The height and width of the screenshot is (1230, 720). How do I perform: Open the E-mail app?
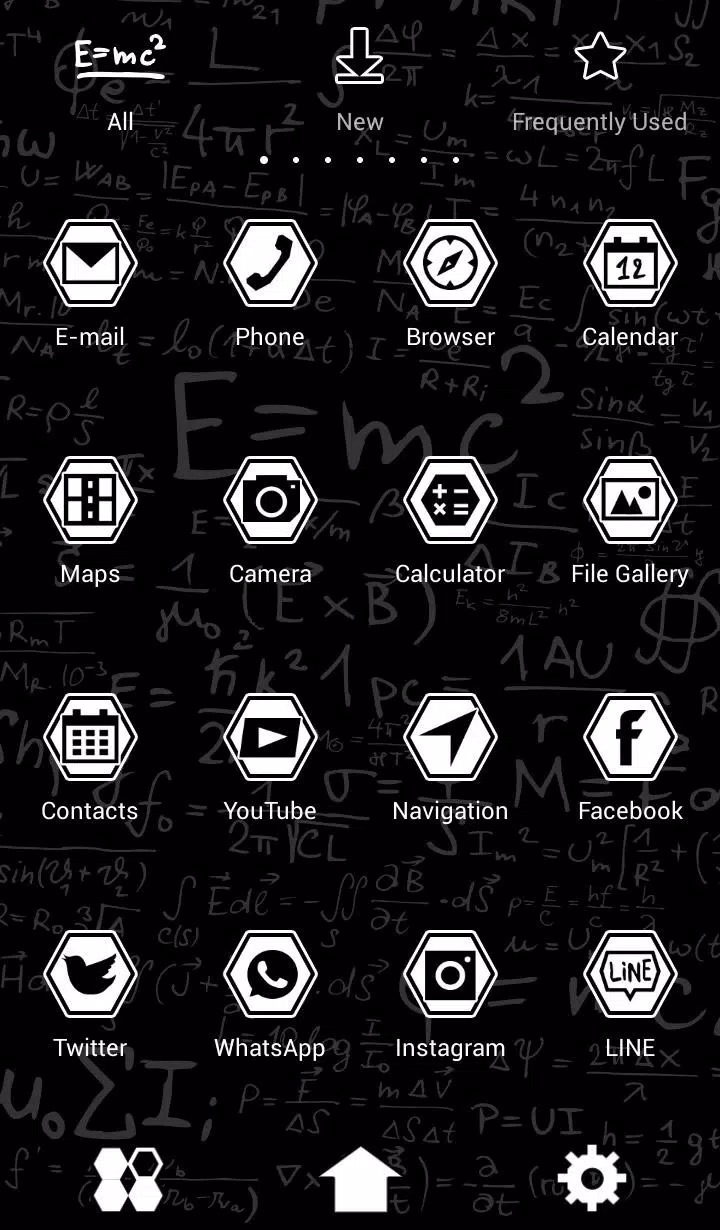coord(90,285)
